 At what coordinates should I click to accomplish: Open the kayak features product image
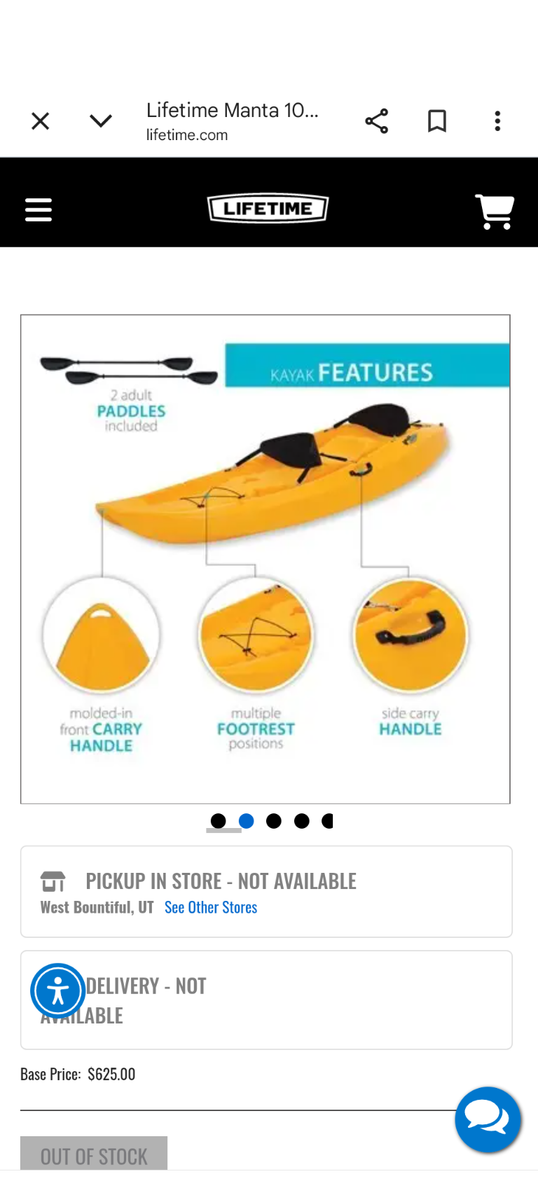(x=265, y=559)
